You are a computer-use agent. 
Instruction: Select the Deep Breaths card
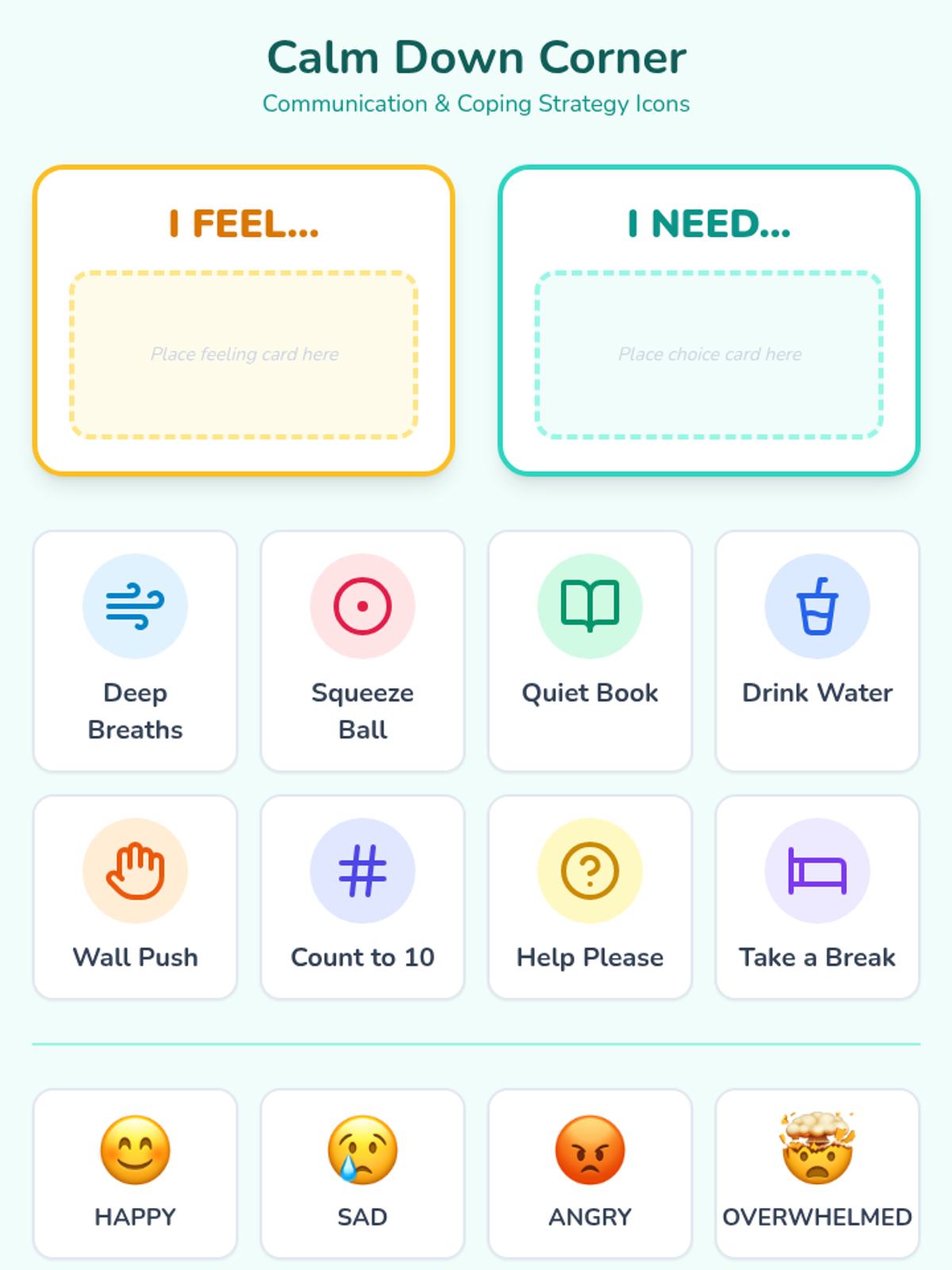pos(135,651)
